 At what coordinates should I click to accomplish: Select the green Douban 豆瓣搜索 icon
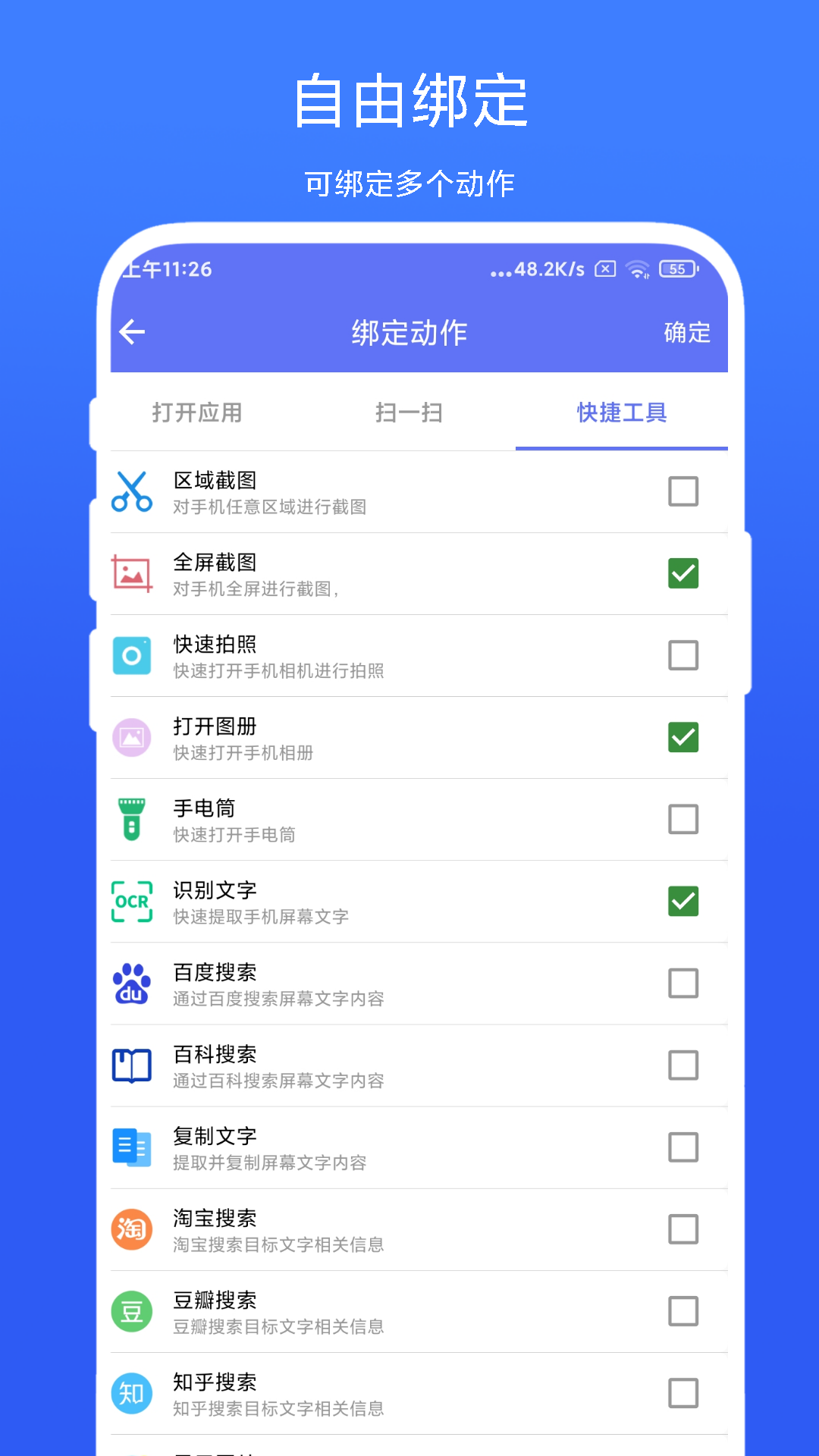[131, 1311]
